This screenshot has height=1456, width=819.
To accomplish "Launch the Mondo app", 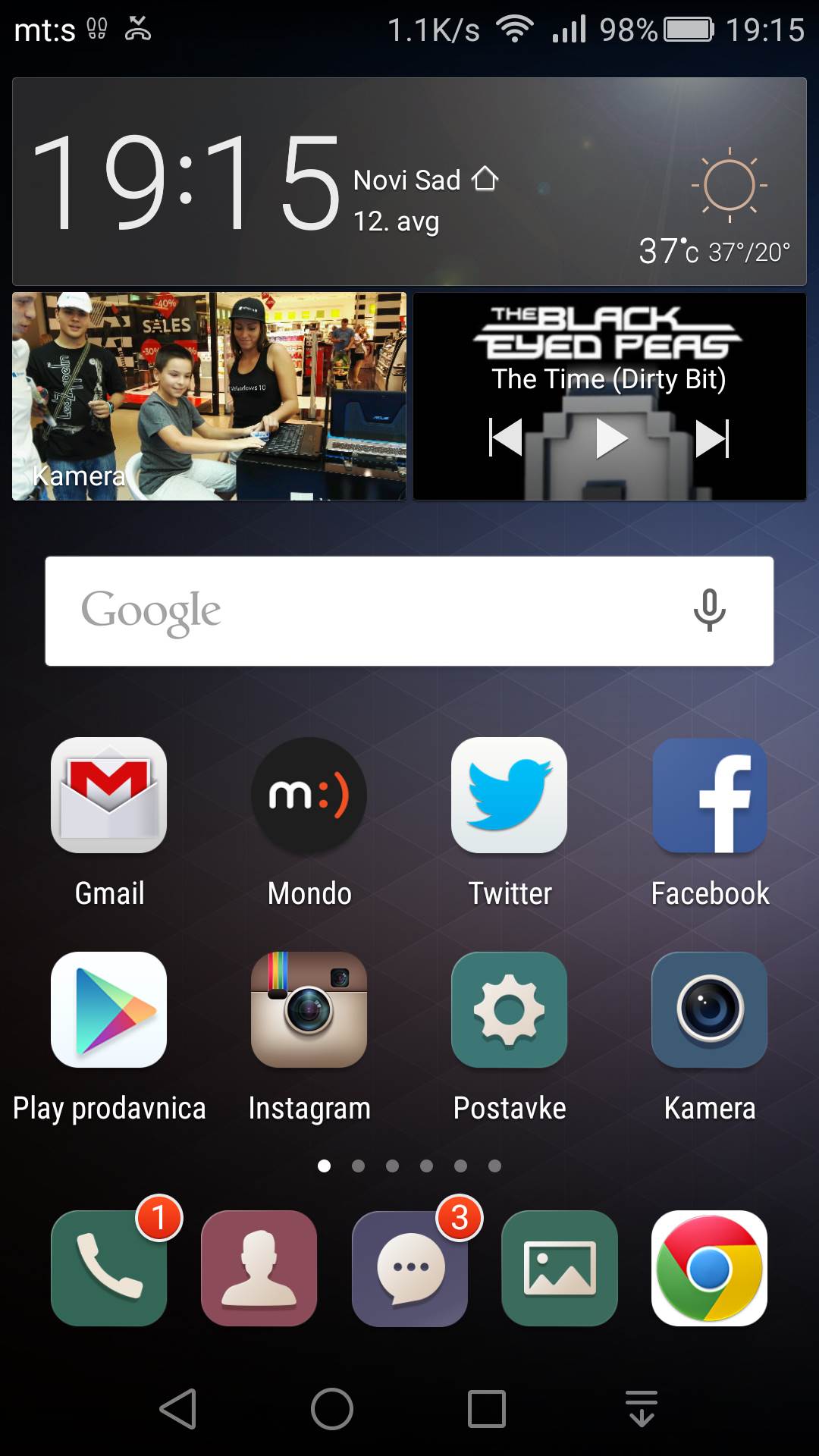I will (x=309, y=795).
